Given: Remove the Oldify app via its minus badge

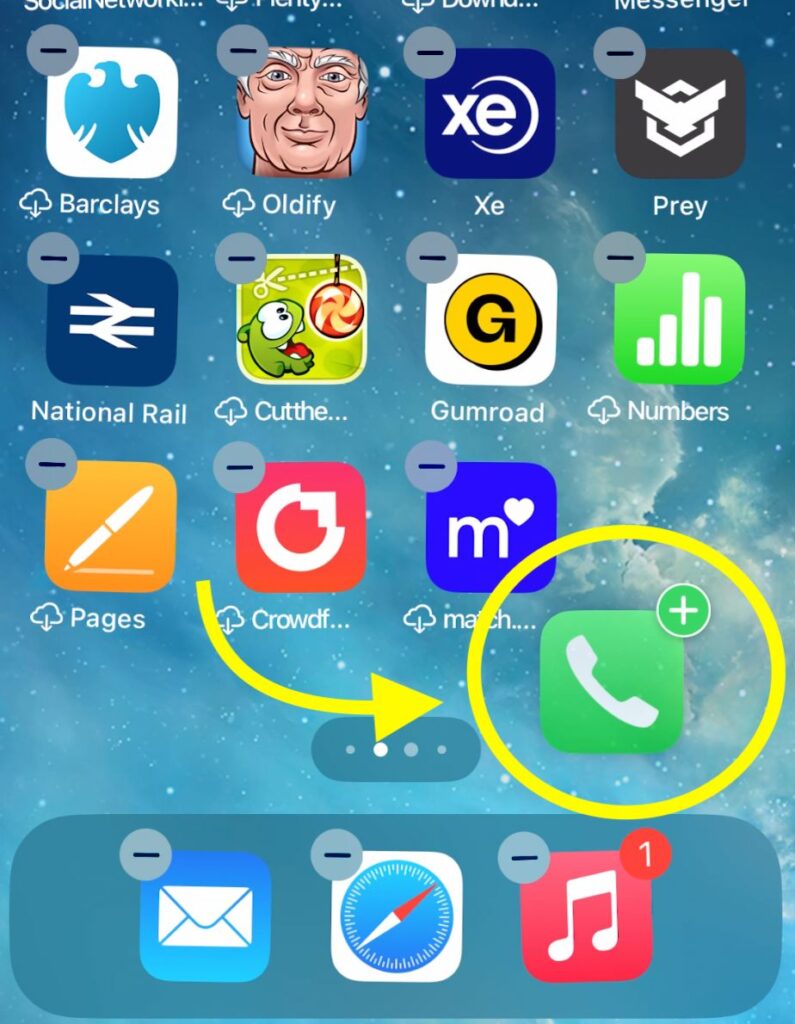Looking at the screenshot, I should (242, 49).
